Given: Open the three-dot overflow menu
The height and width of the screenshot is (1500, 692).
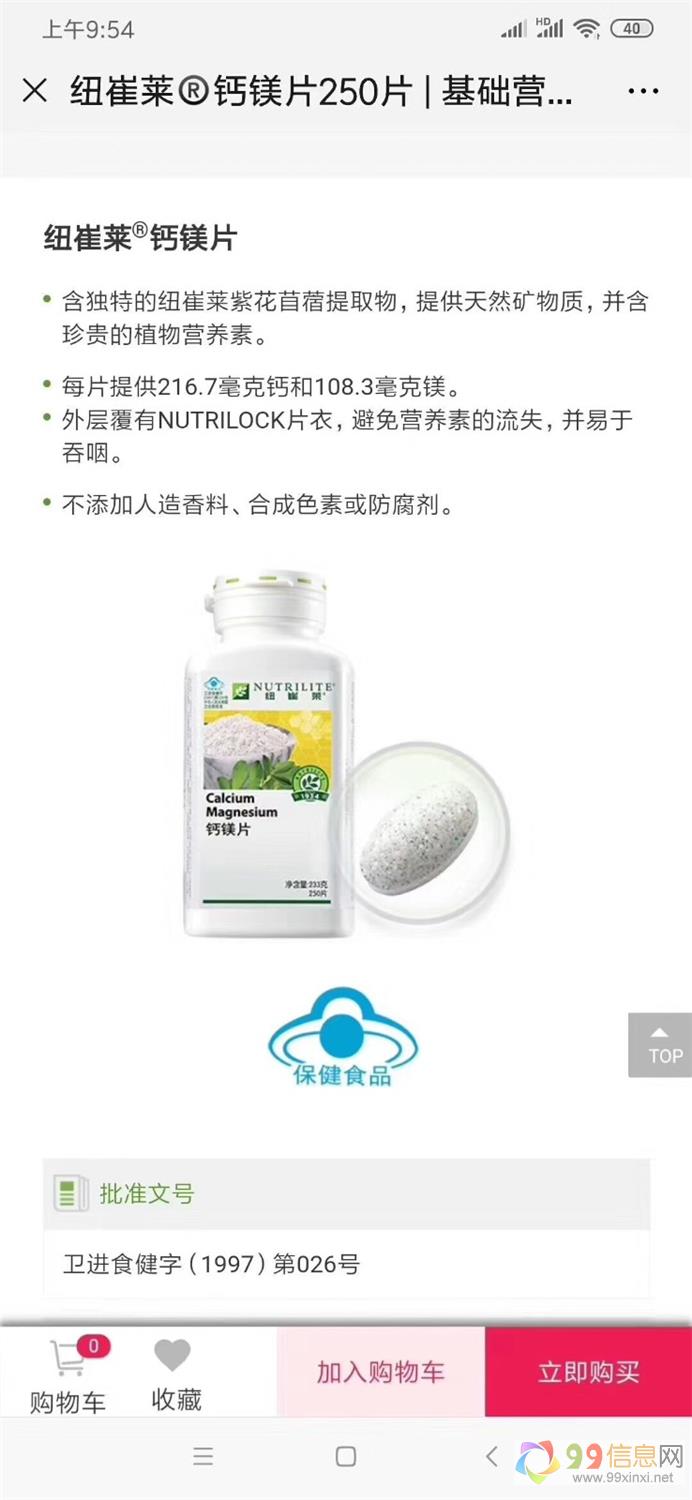Looking at the screenshot, I should coord(642,91).
